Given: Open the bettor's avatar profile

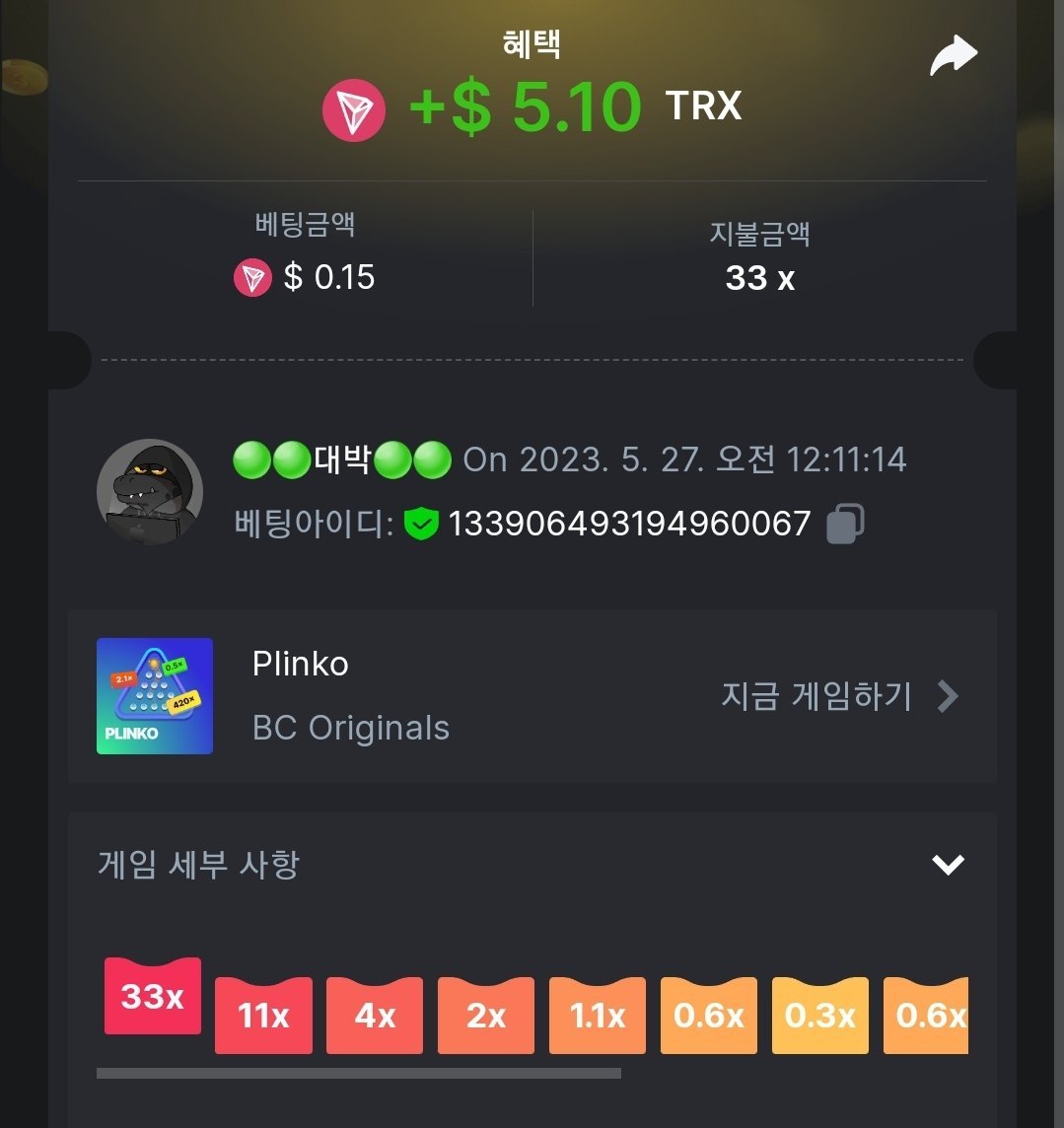Looking at the screenshot, I should pyautogui.click(x=150, y=492).
